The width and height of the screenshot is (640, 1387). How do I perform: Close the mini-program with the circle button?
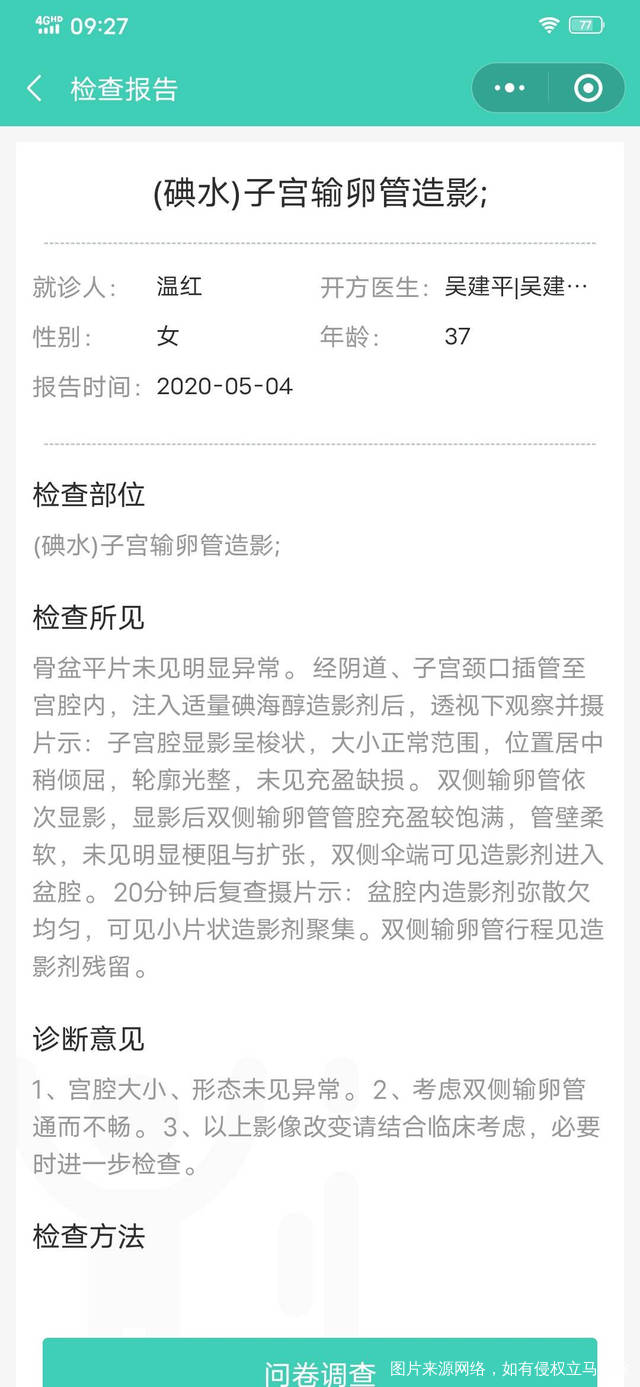coord(588,88)
